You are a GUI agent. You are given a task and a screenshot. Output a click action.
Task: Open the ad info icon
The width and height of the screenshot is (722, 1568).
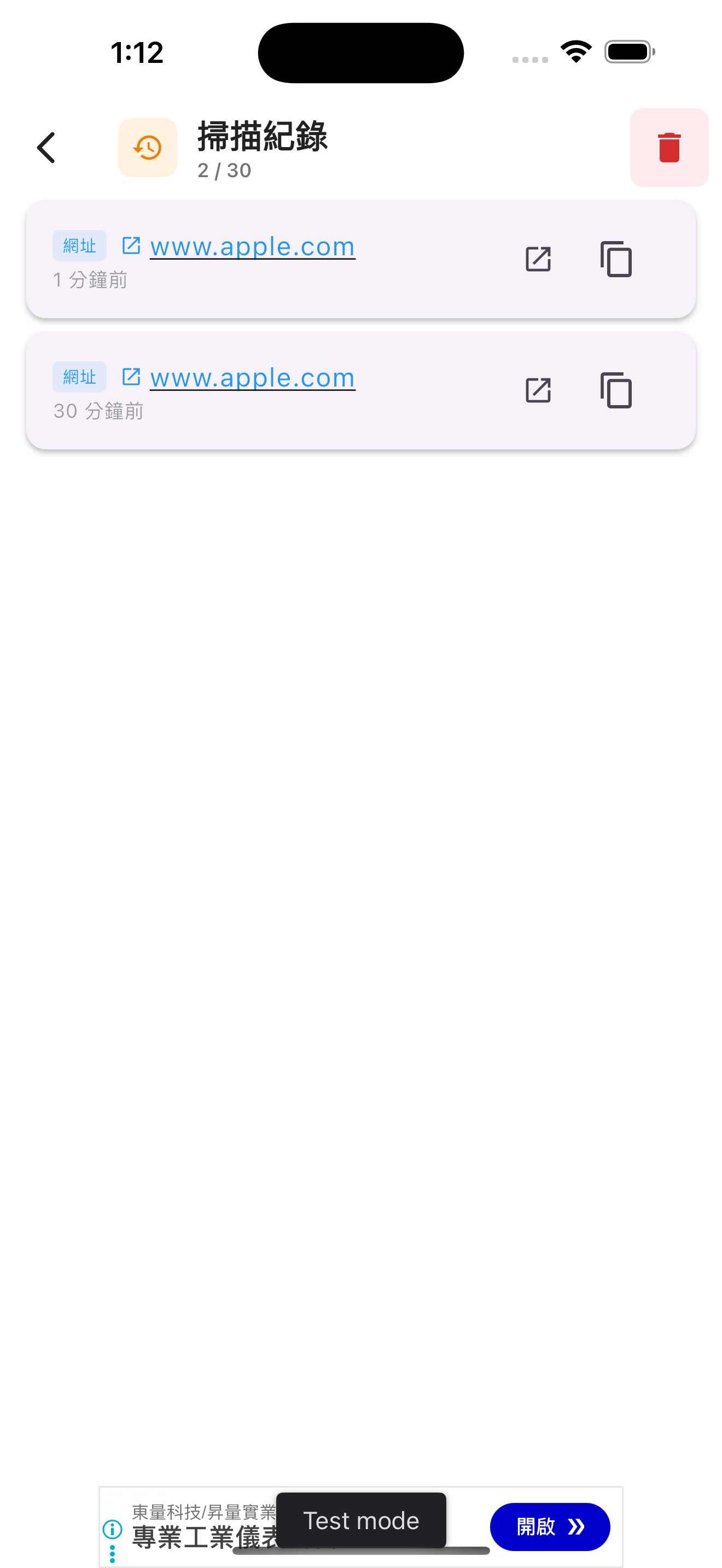point(113,1529)
